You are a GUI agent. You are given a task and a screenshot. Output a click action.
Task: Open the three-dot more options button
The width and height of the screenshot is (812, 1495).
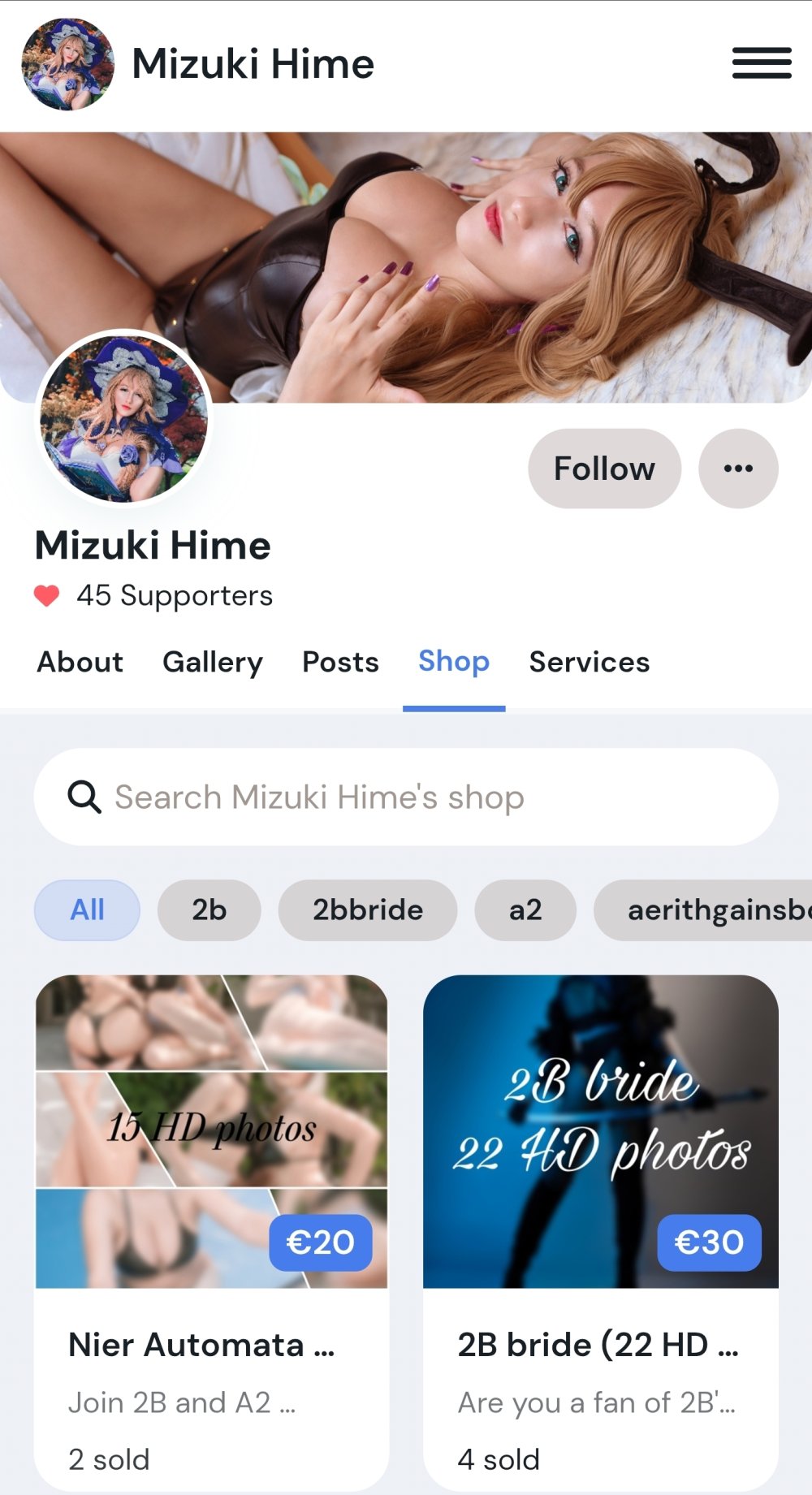(x=737, y=469)
